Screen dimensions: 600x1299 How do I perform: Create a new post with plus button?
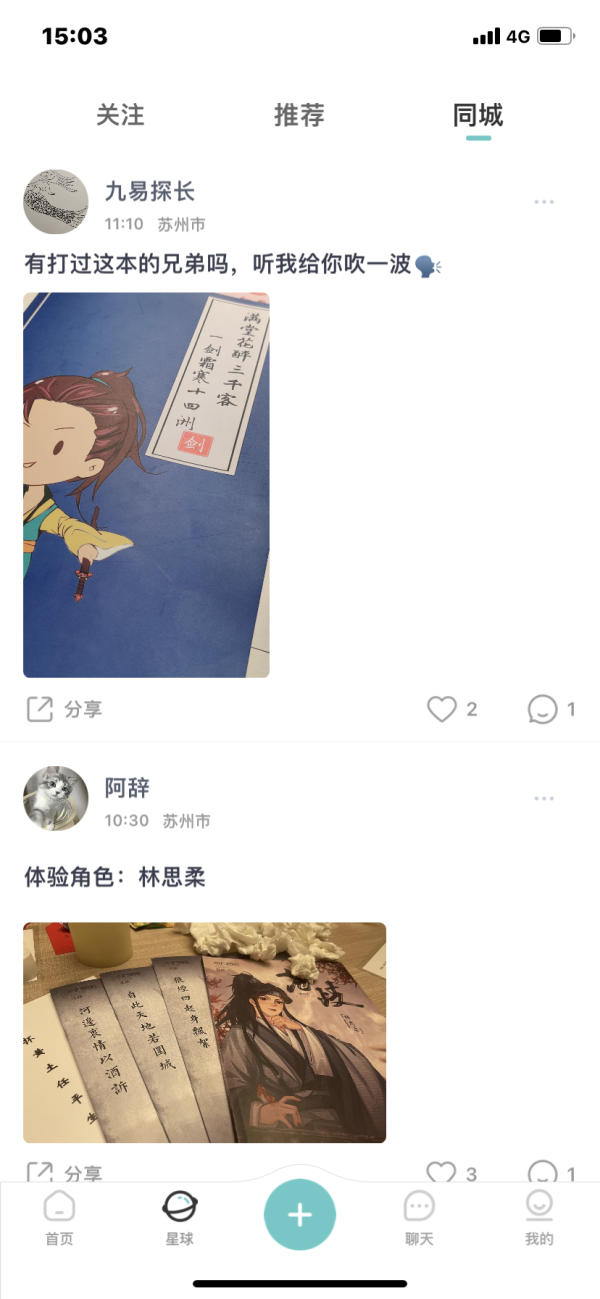[x=300, y=1215]
